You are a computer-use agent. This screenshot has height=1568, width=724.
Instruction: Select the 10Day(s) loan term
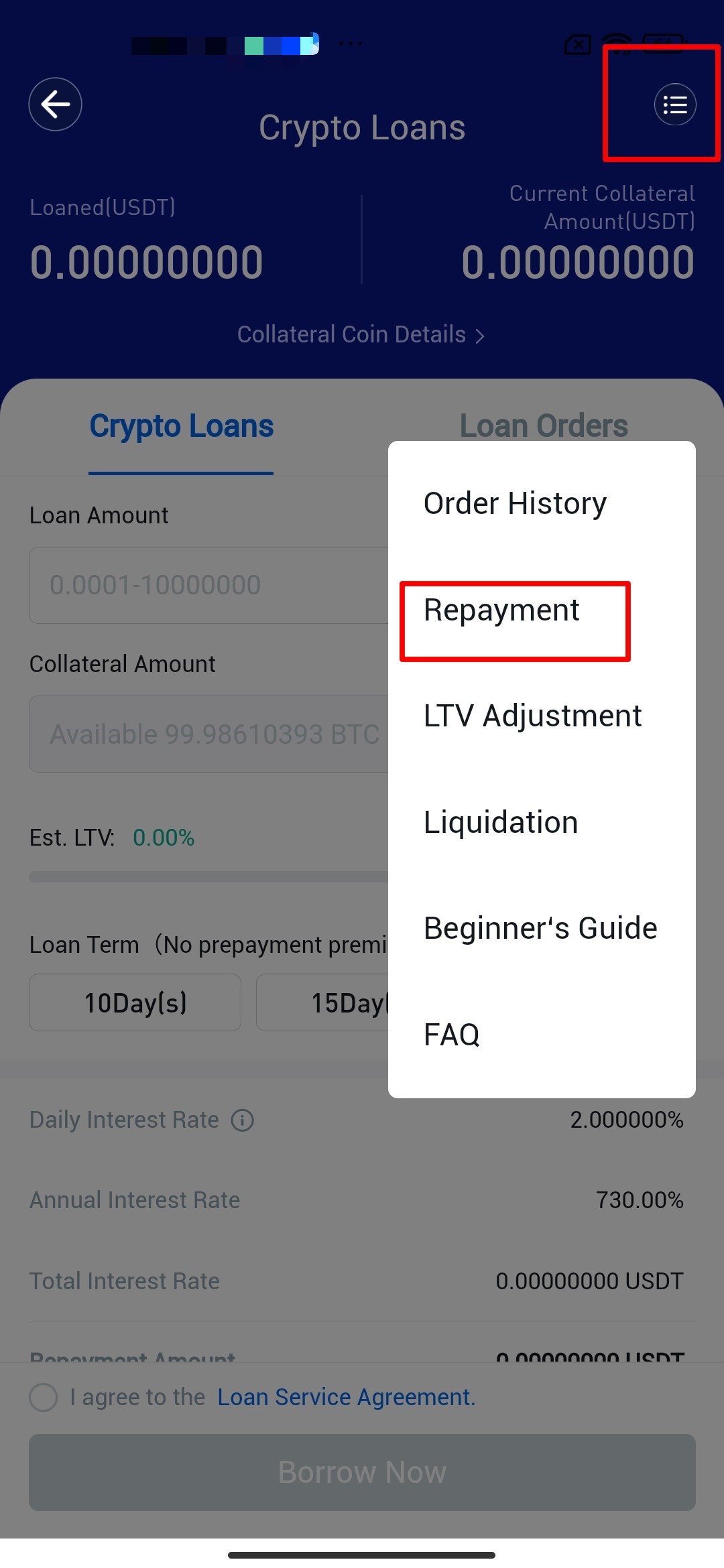coord(135,1003)
